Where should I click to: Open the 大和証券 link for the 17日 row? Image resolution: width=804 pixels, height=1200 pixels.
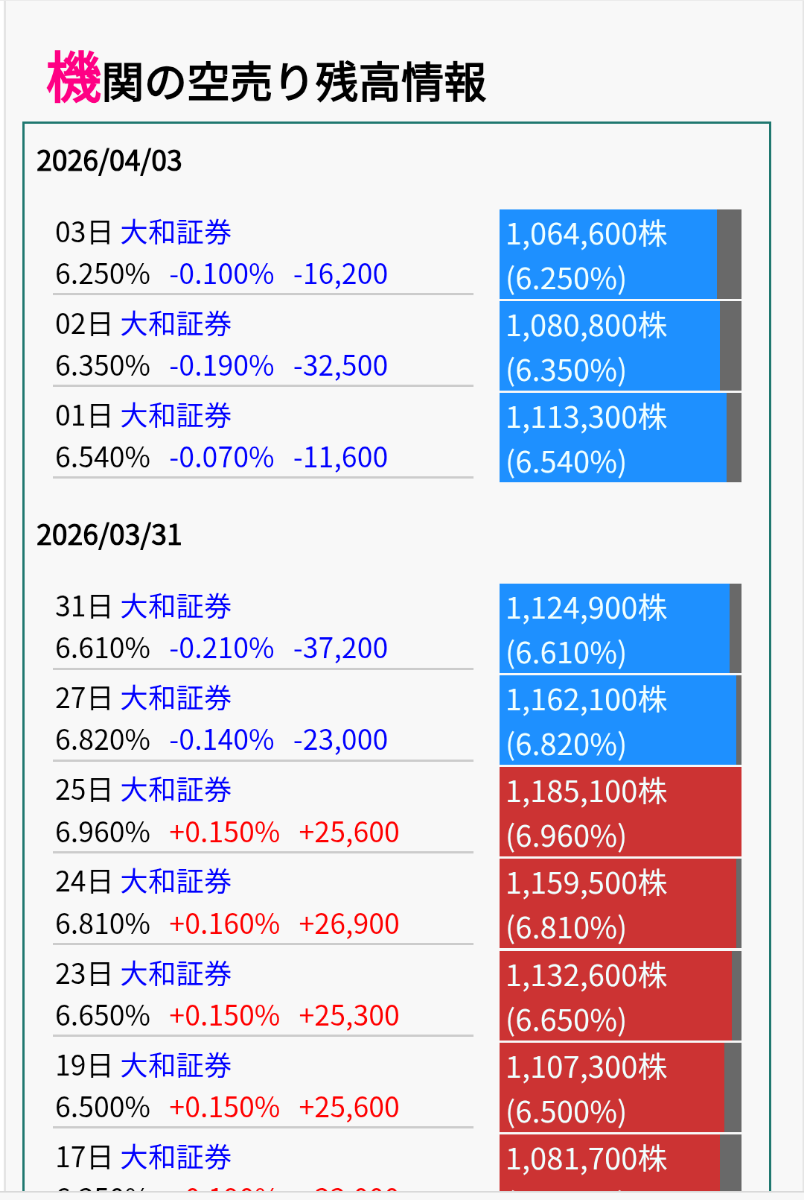[x=175, y=1158]
